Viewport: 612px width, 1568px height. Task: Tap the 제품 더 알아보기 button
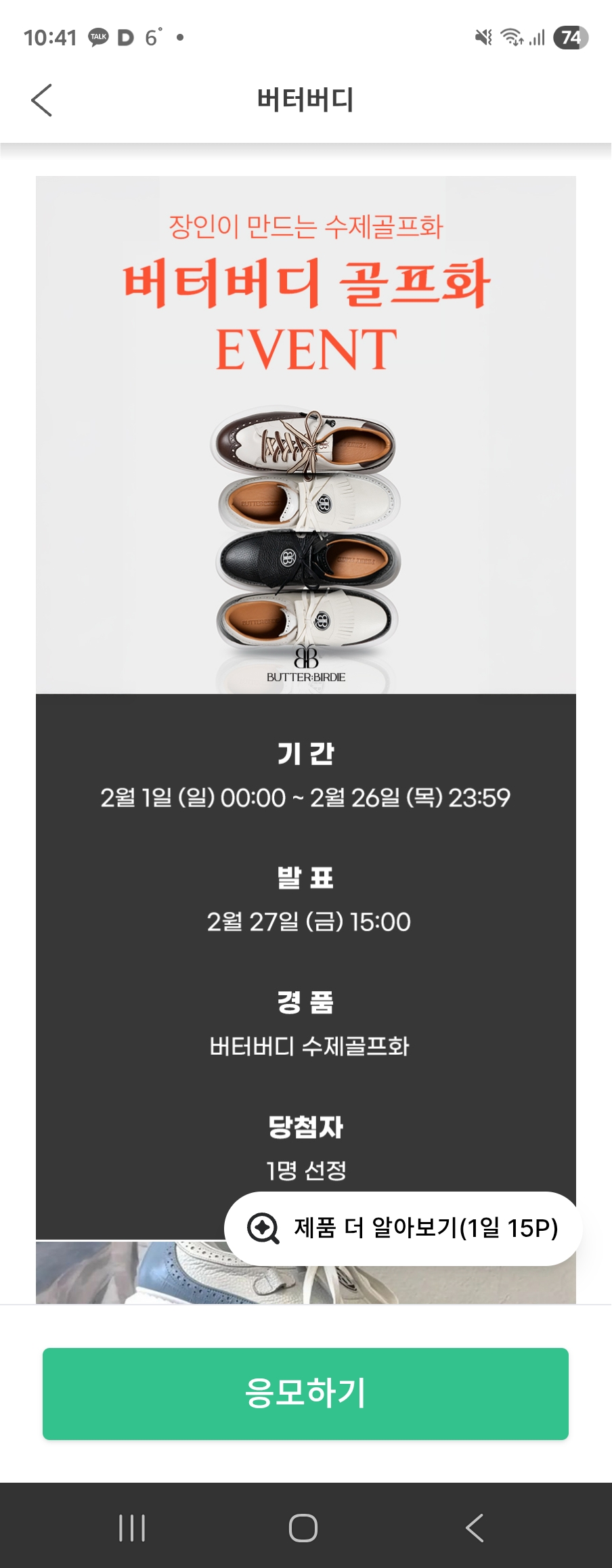[x=403, y=1228]
